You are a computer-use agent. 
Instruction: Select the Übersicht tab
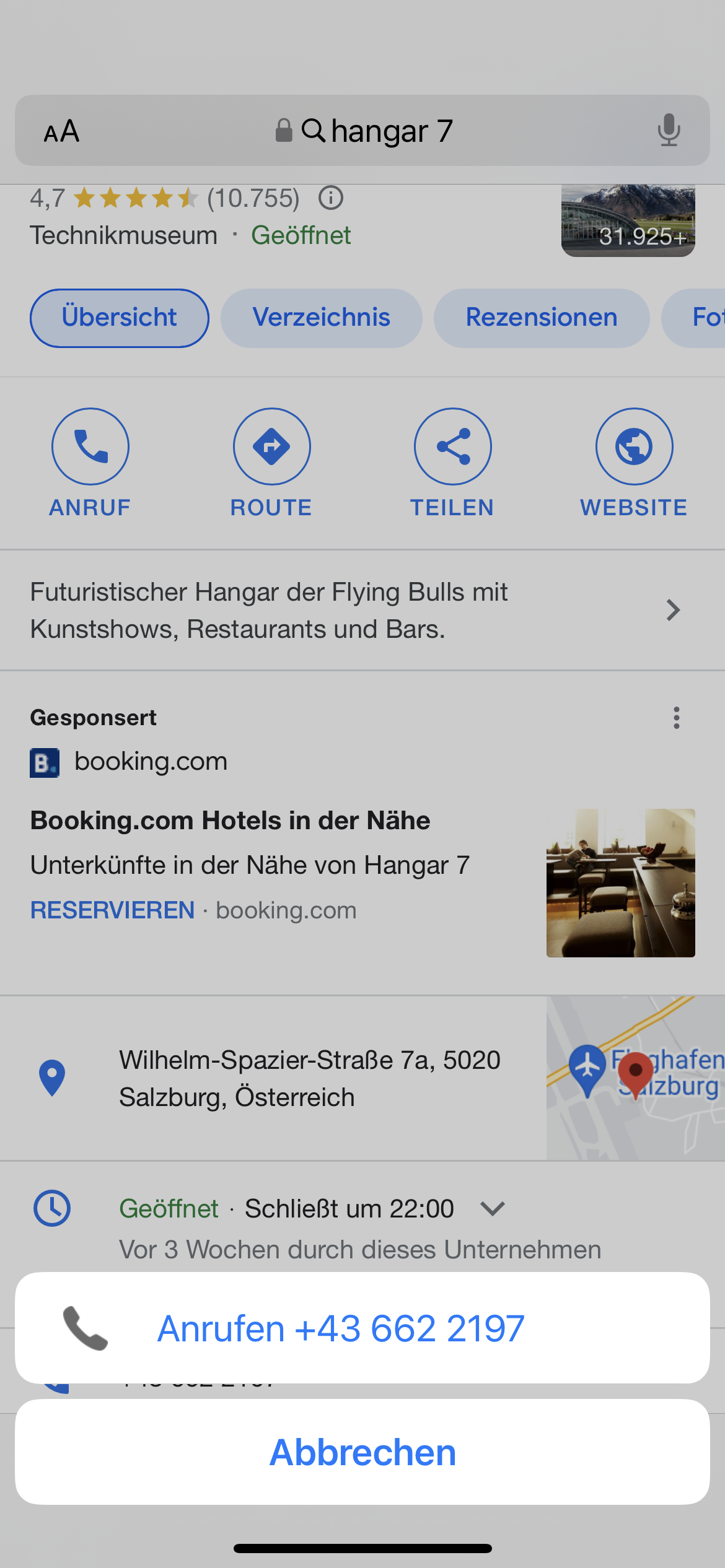pos(119,318)
